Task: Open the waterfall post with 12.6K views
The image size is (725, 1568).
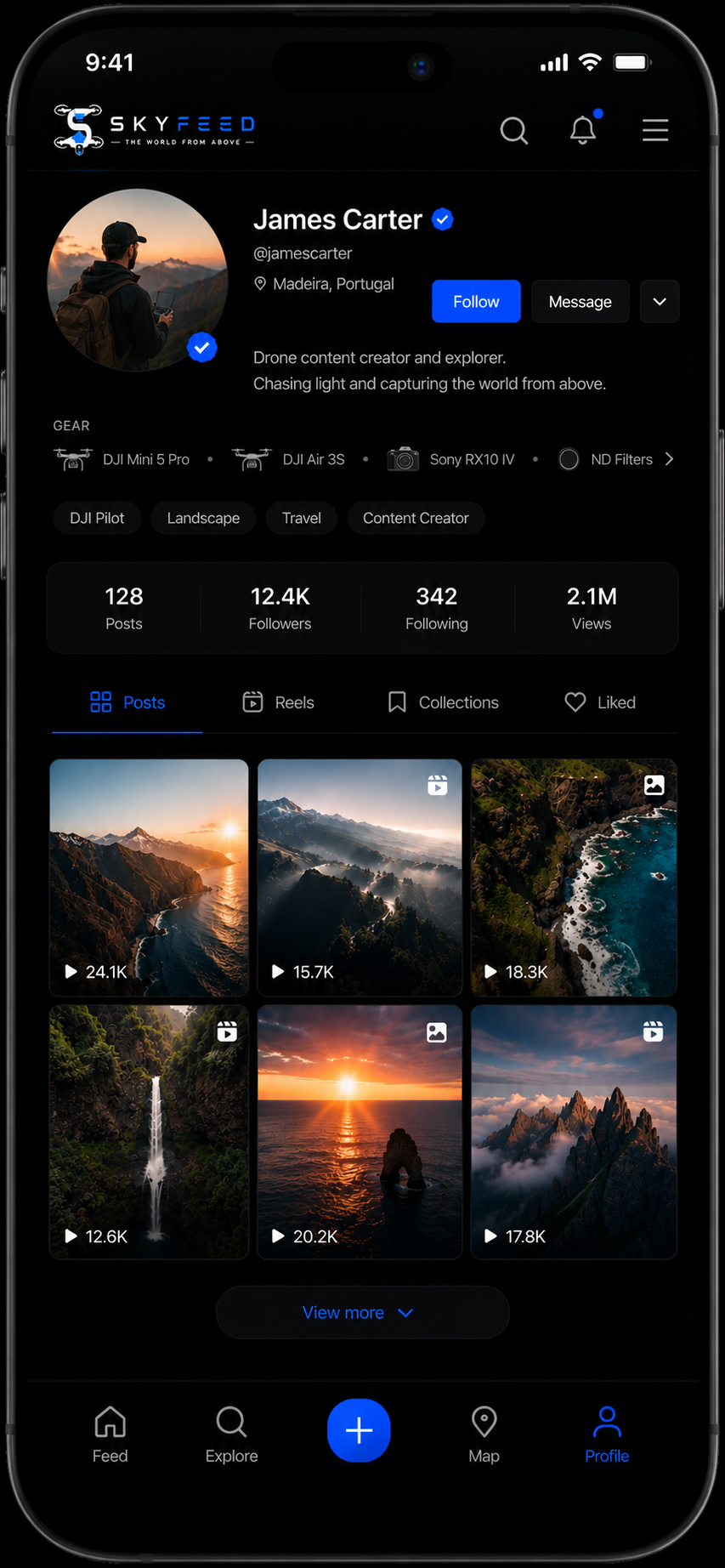Action: point(149,1132)
